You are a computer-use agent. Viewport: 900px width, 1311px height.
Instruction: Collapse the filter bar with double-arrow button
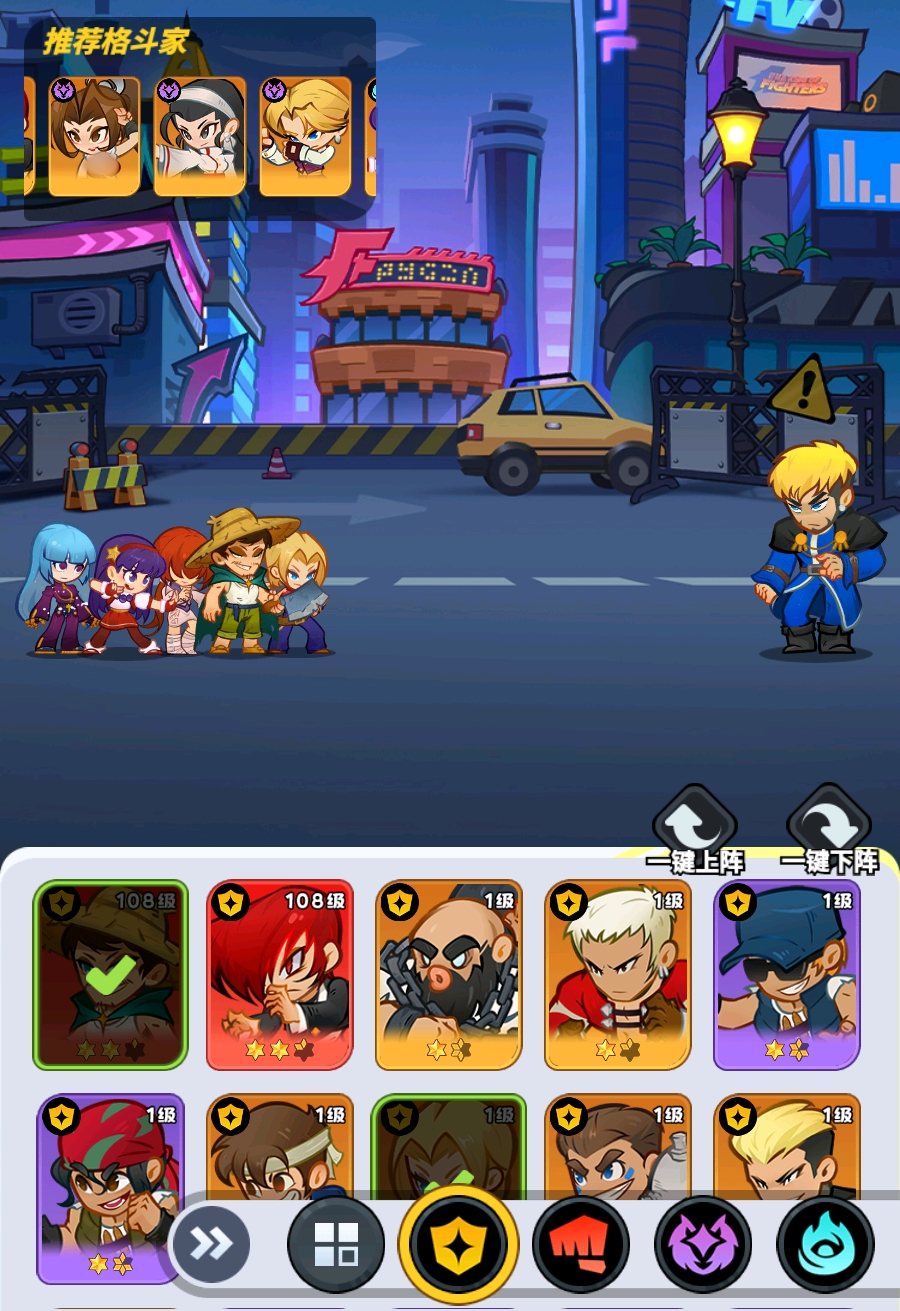[x=211, y=1245]
